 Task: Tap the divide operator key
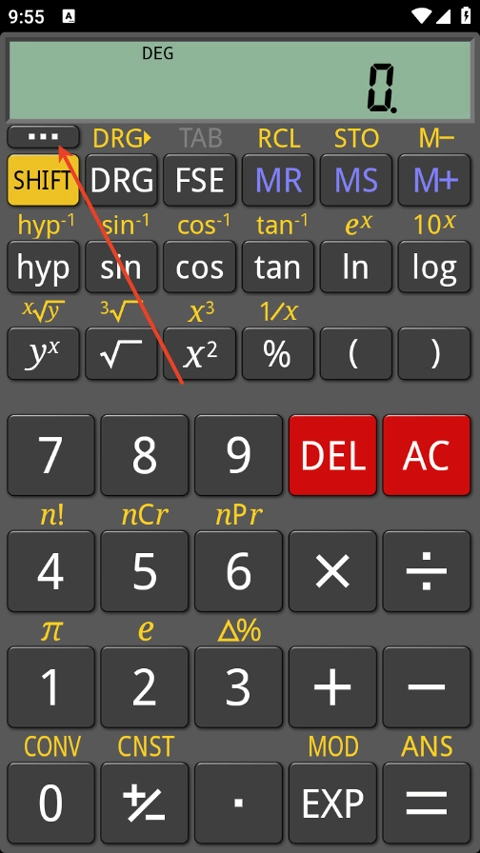pyautogui.click(x=427, y=571)
